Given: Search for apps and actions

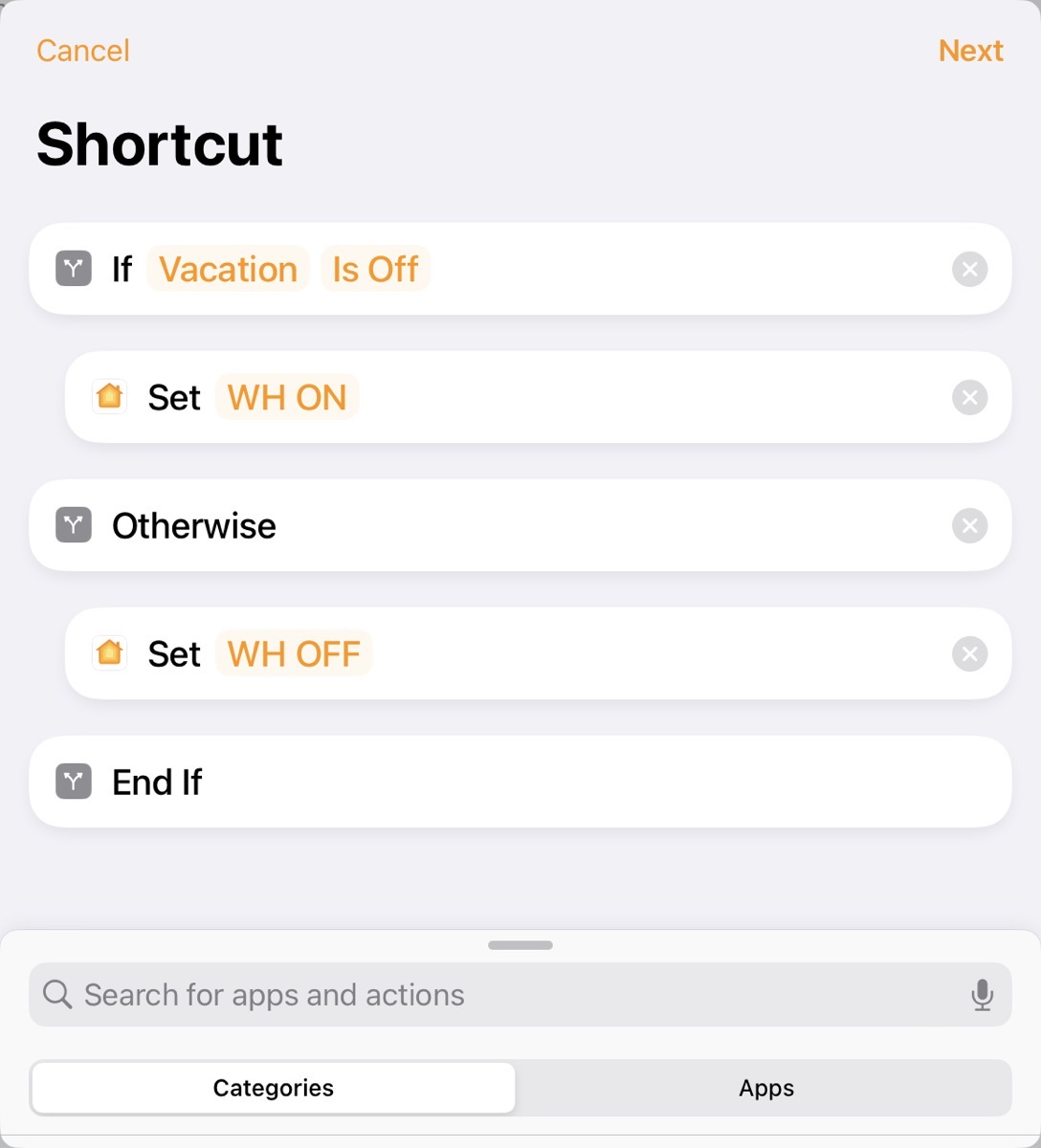Looking at the screenshot, I should (478, 995).
